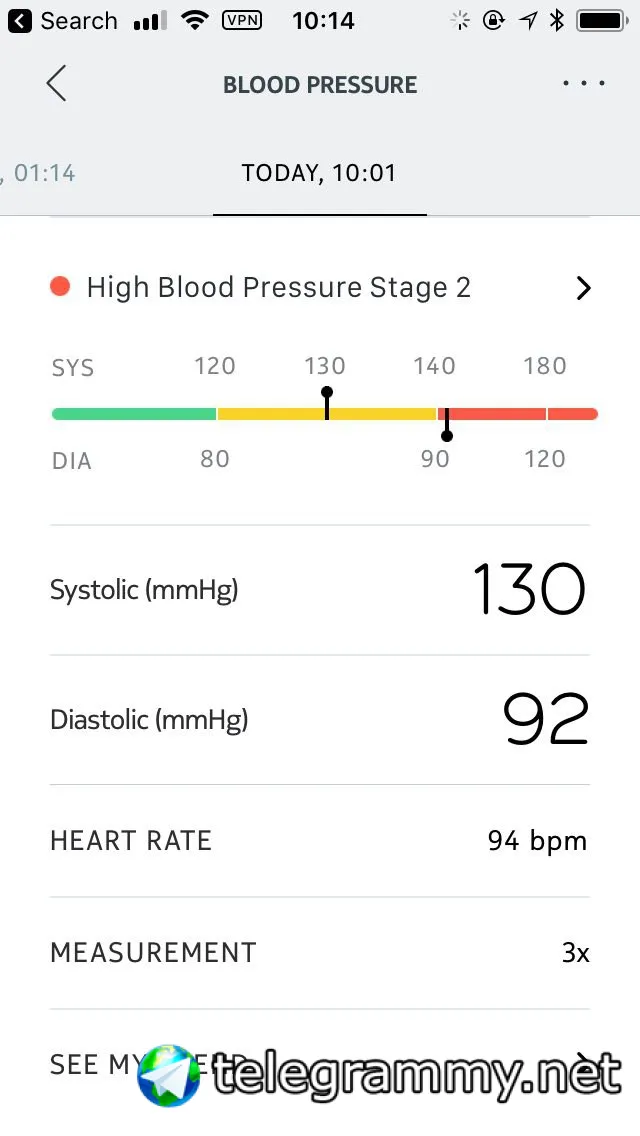This screenshot has width=640, height=1136.
Task: Switch to the earlier 01:14 measurement tab
Action: pyautogui.click(x=38, y=173)
